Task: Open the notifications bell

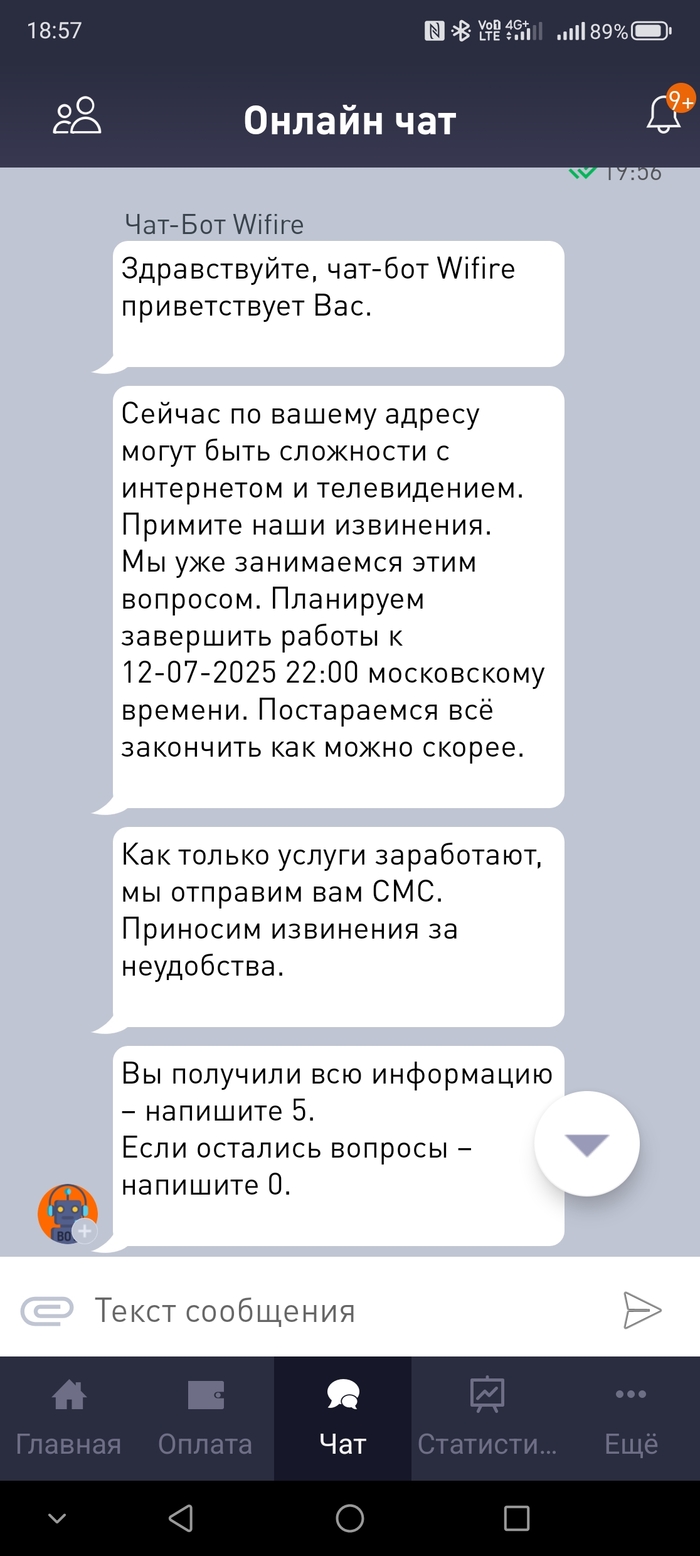Action: pos(665,116)
